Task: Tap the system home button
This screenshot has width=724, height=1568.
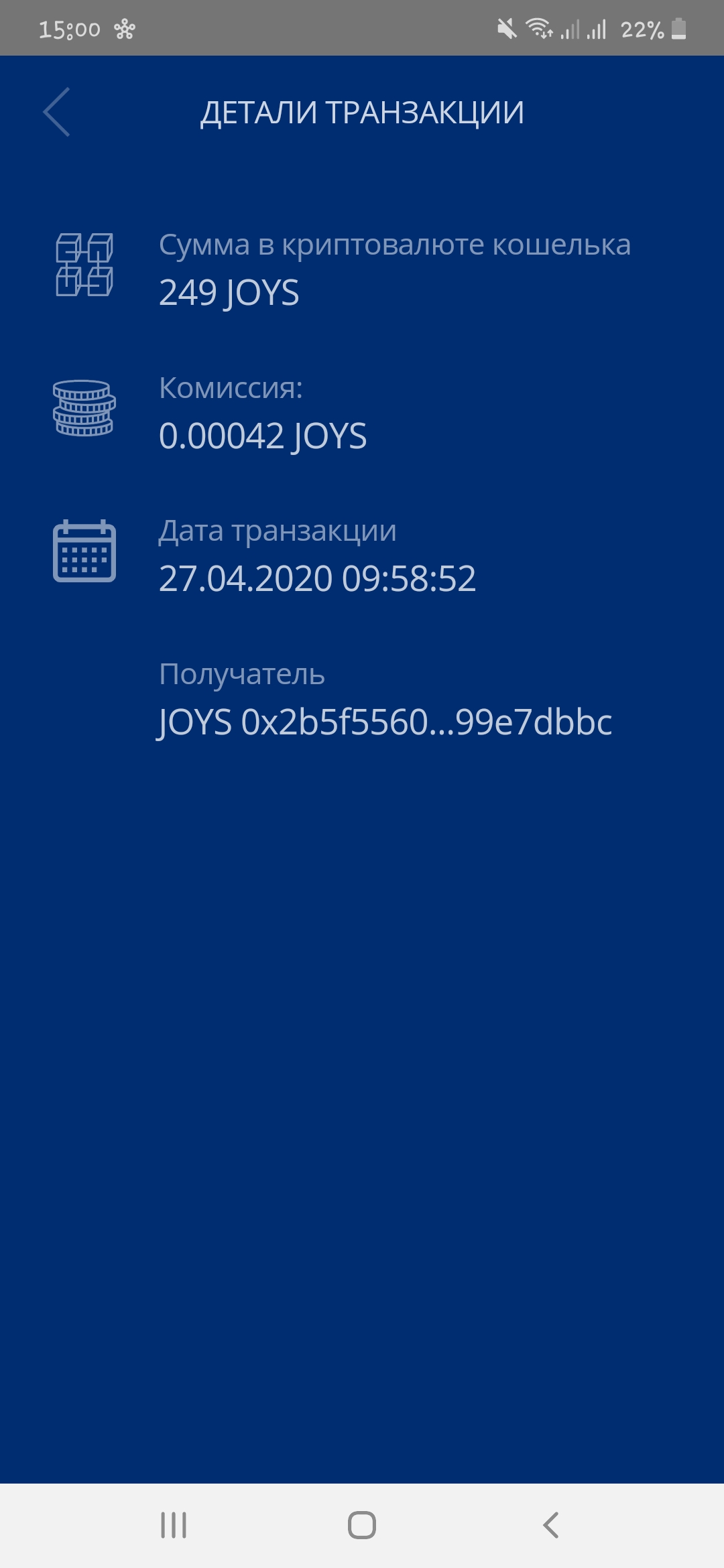Action: pyautogui.click(x=362, y=1525)
